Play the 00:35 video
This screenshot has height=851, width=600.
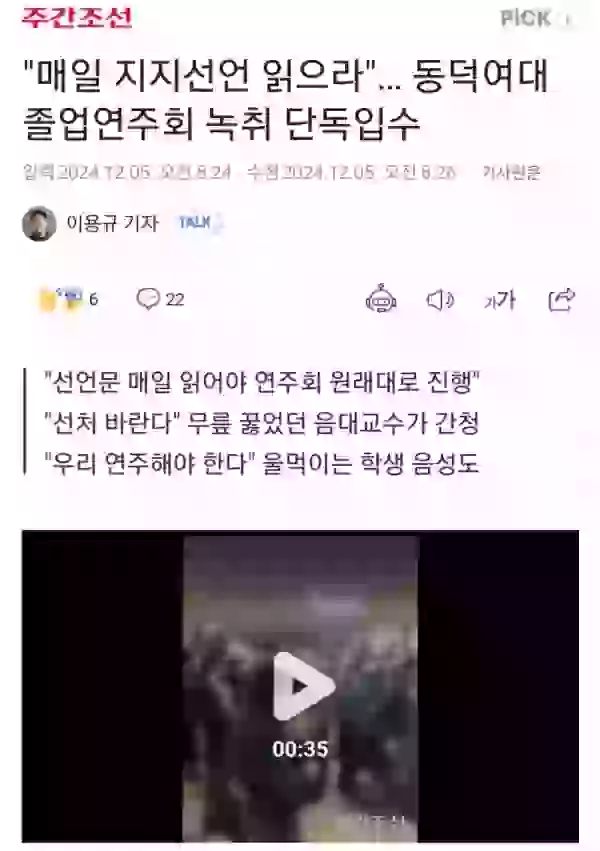coord(302,685)
